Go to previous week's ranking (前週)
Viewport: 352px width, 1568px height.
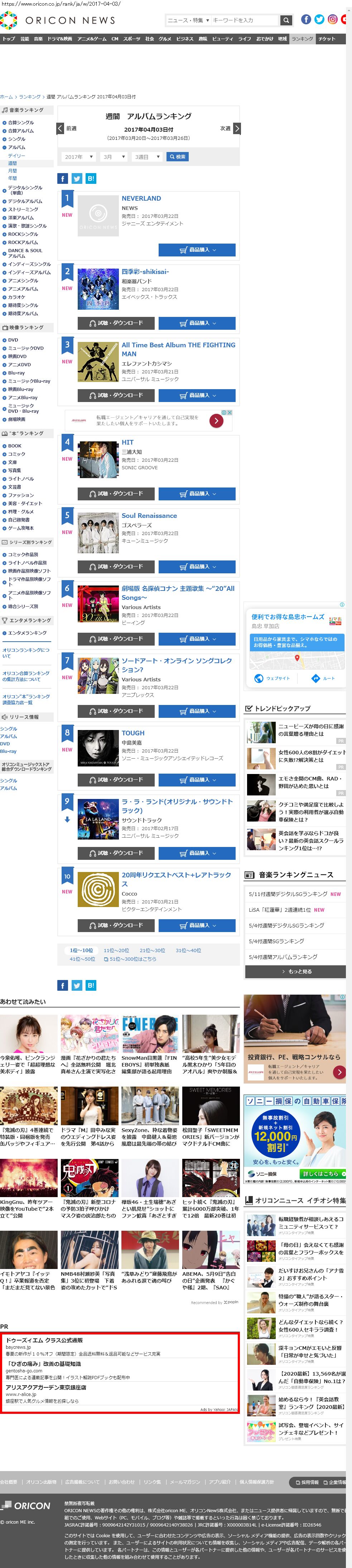(x=67, y=128)
